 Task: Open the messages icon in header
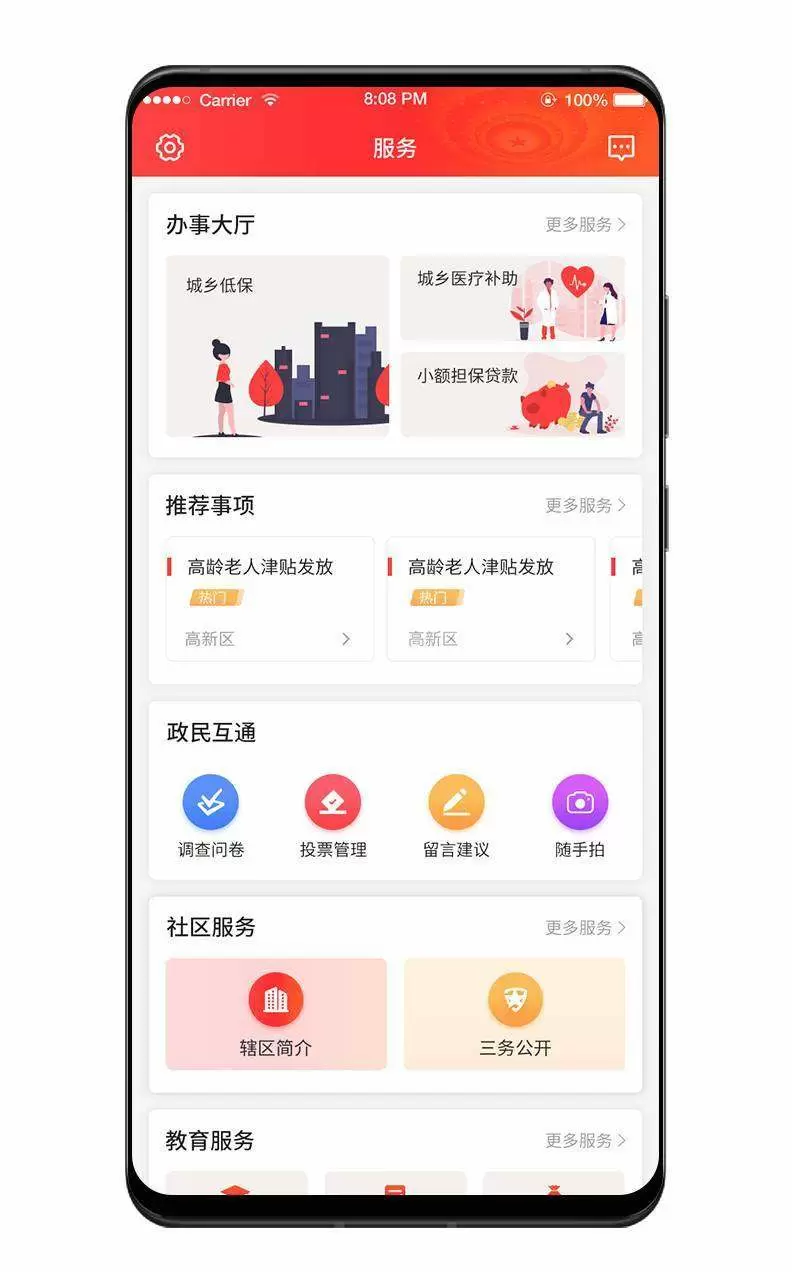pos(621,148)
